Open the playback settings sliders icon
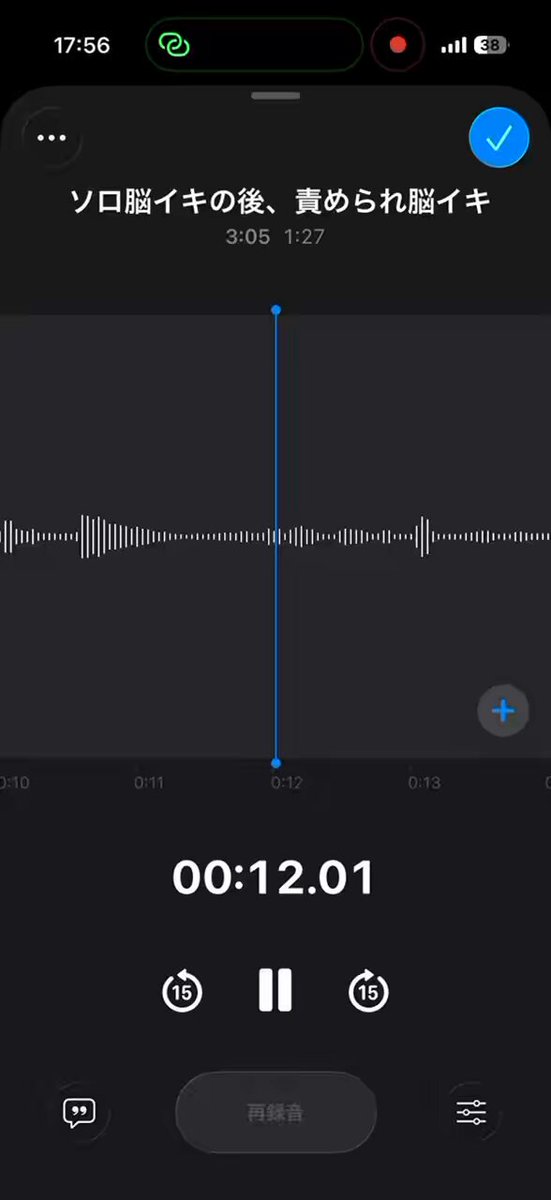The image size is (551, 1200). (x=471, y=1112)
